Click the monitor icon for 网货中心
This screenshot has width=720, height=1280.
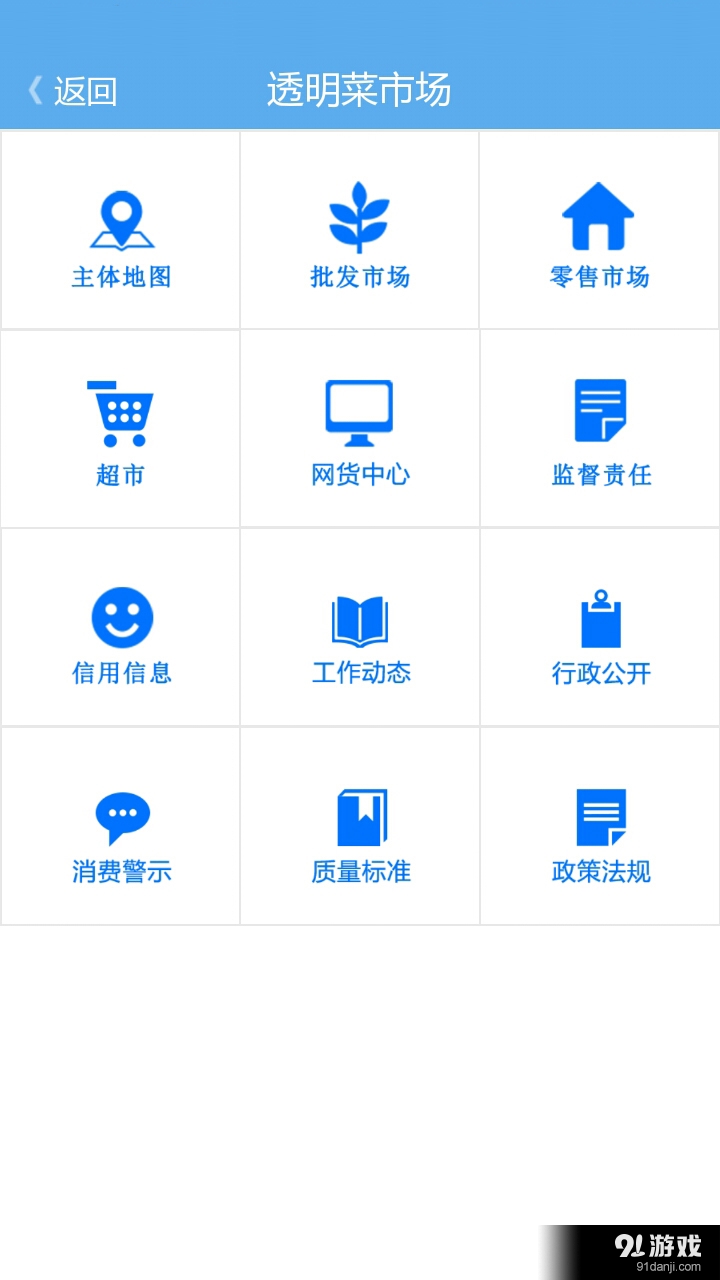360,410
